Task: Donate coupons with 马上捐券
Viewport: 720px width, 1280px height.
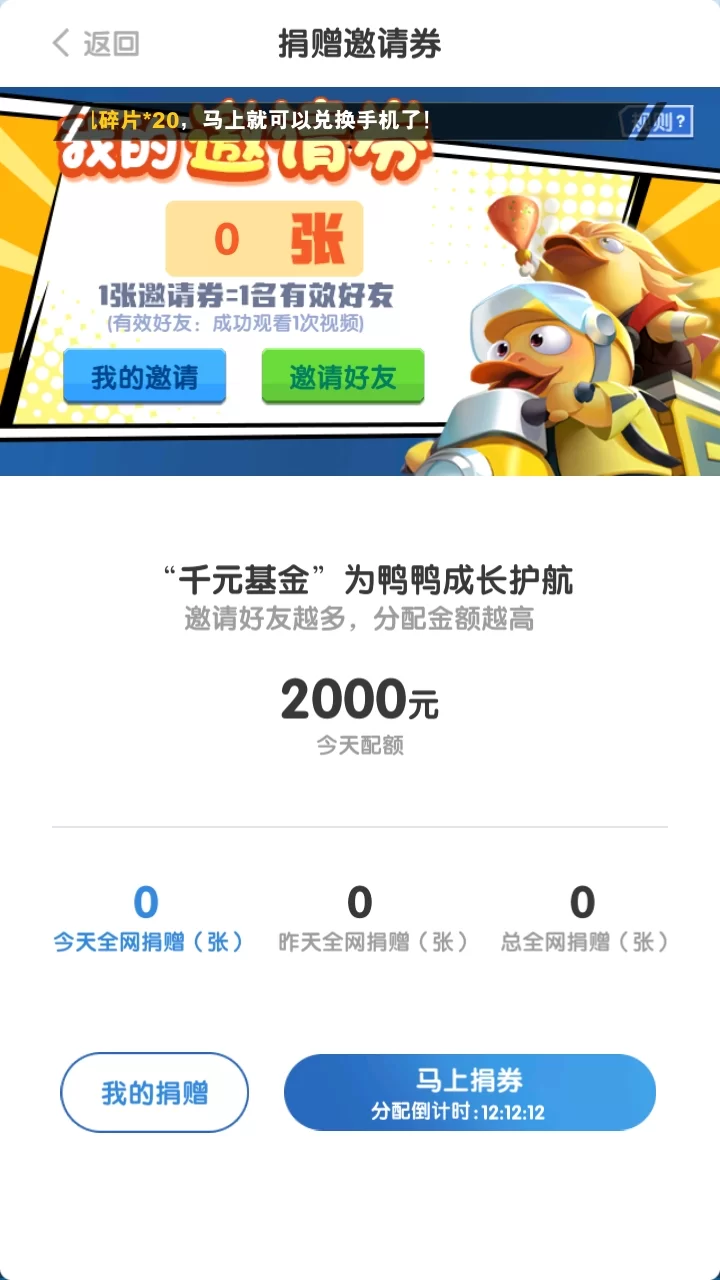Action: pos(469,1092)
